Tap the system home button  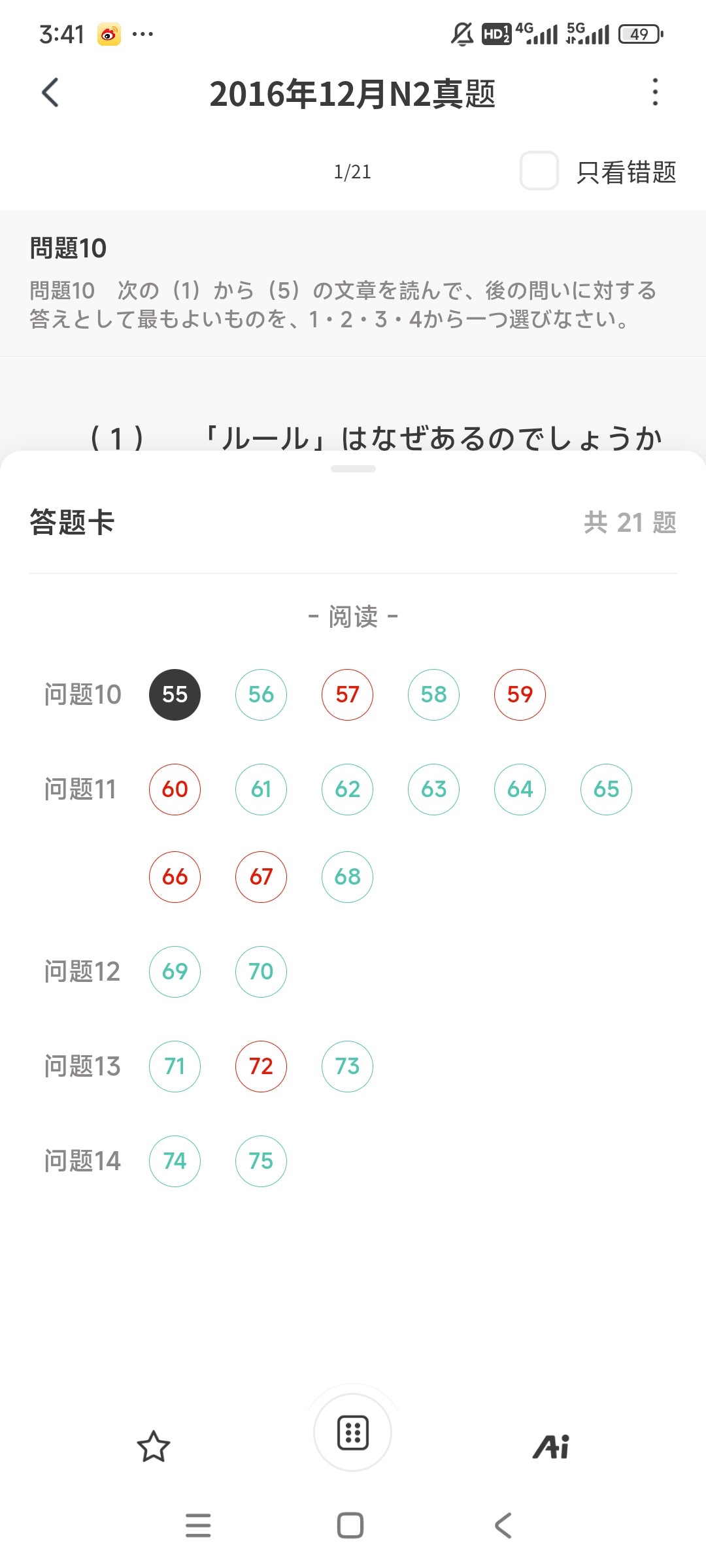point(350,1526)
